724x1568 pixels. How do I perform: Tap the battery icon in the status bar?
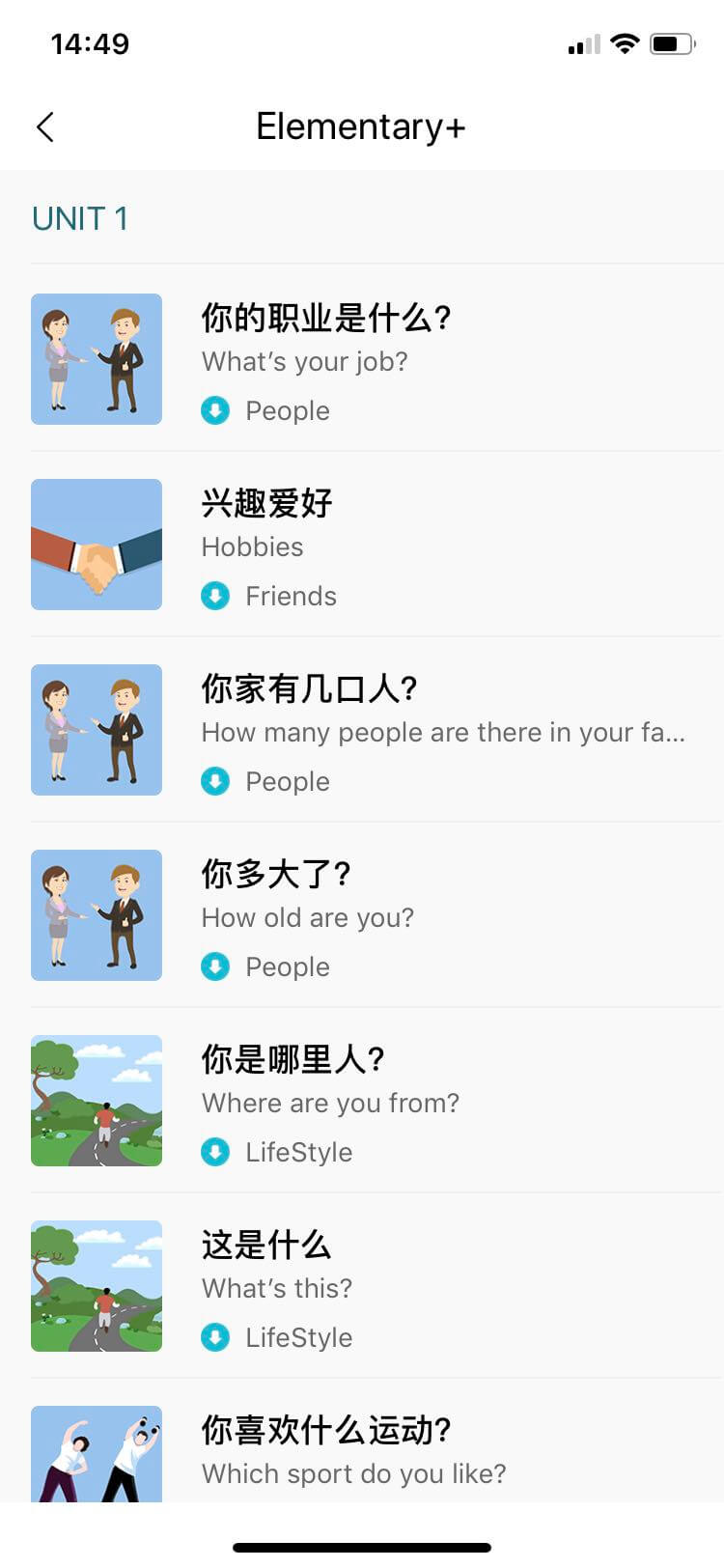pyautogui.click(x=672, y=43)
